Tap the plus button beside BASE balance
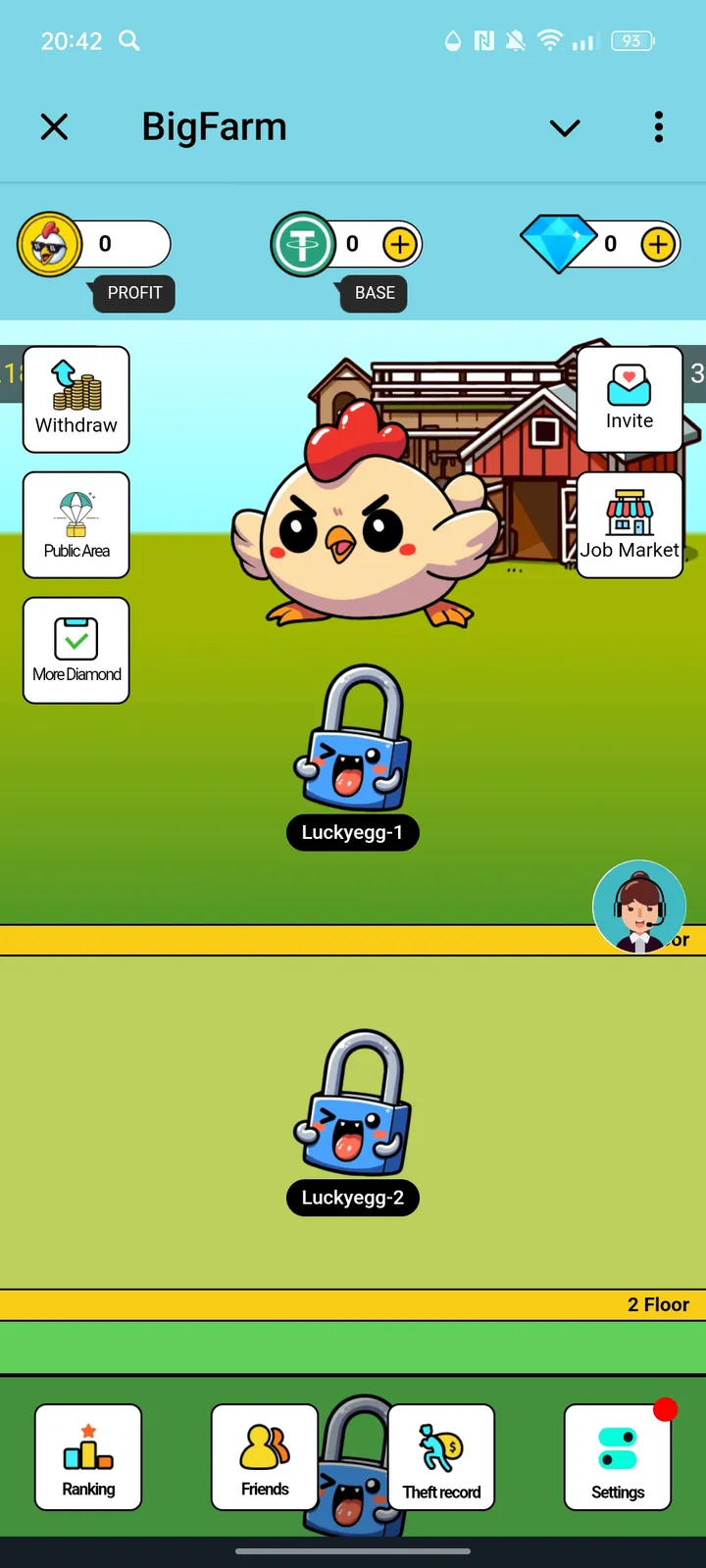Viewport: 706px width, 1568px height. pyautogui.click(x=399, y=244)
